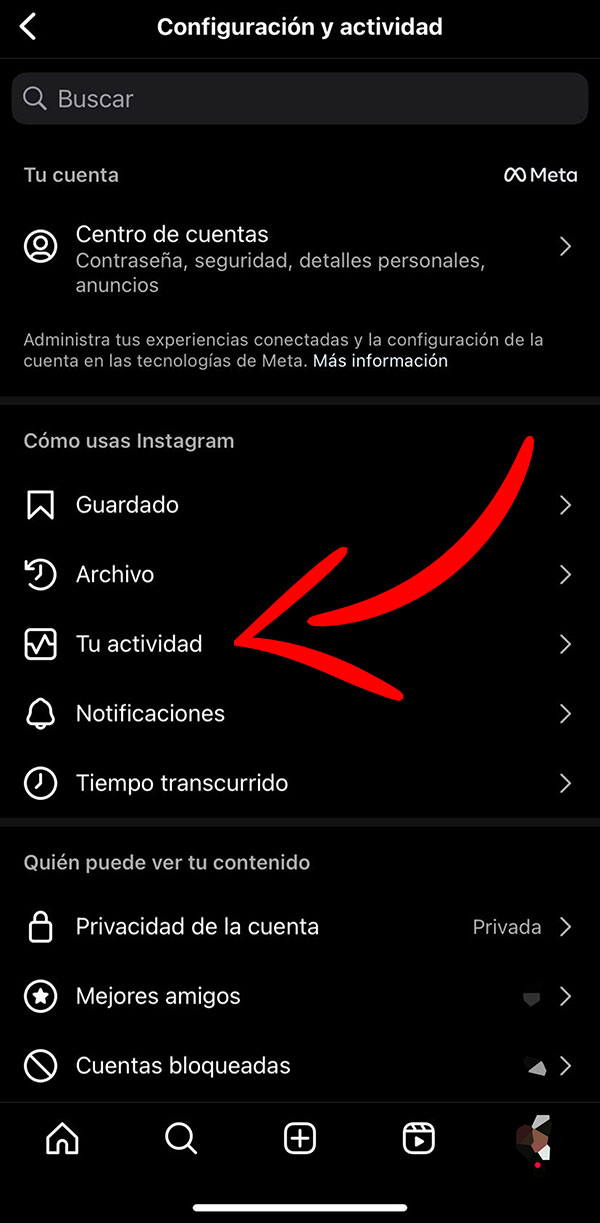The image size is (600, 1223).
Task: Create a new post with plus tab
Action: (x=300, y=1138)
